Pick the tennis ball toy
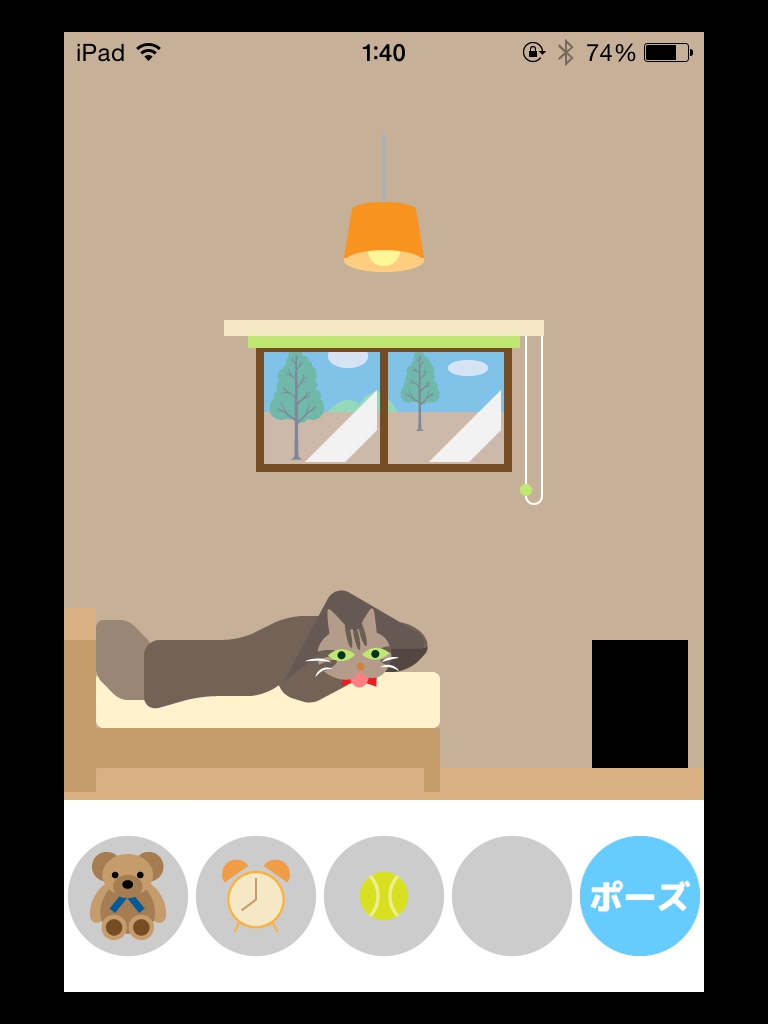768x1024 pixels. (x=384, y=896)
